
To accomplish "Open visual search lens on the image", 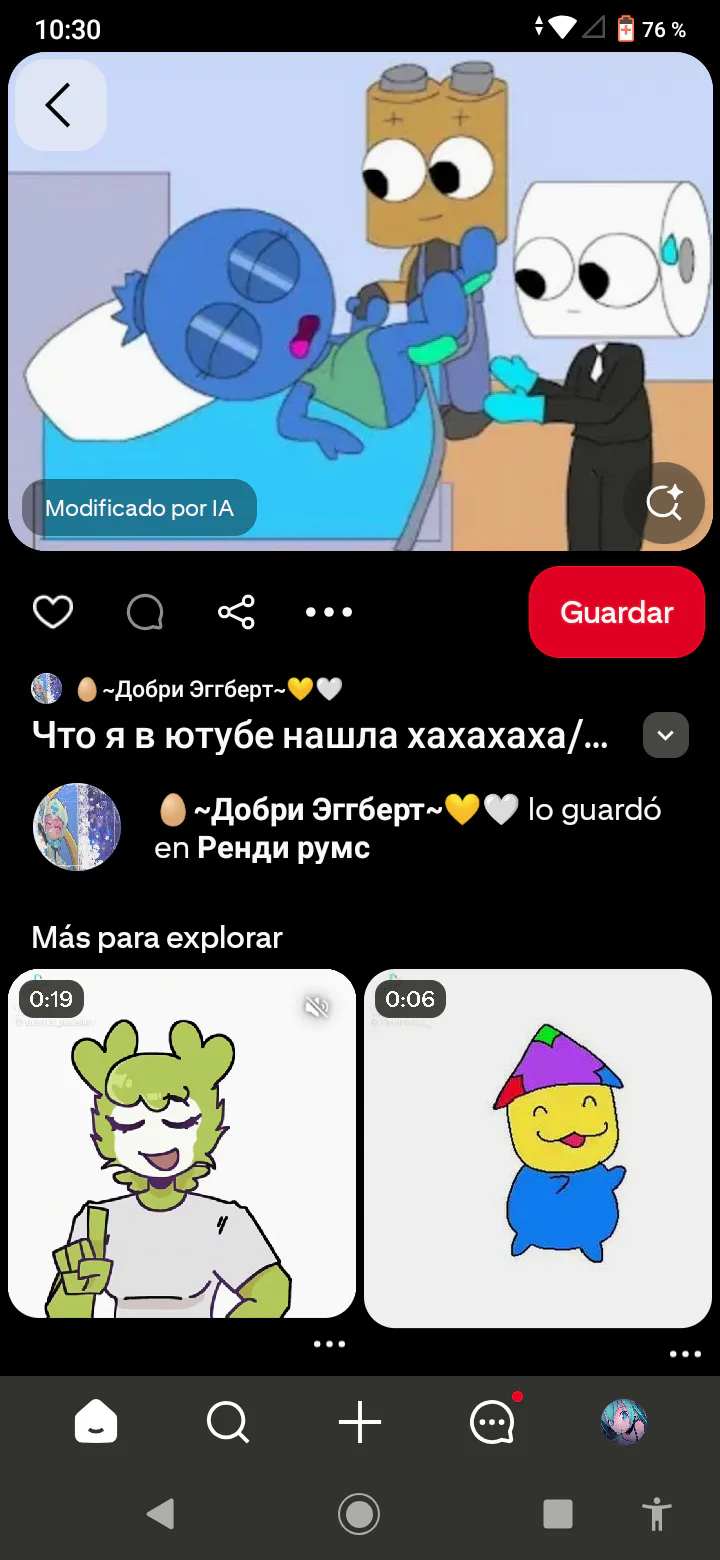I will click(x=664, y=503).
